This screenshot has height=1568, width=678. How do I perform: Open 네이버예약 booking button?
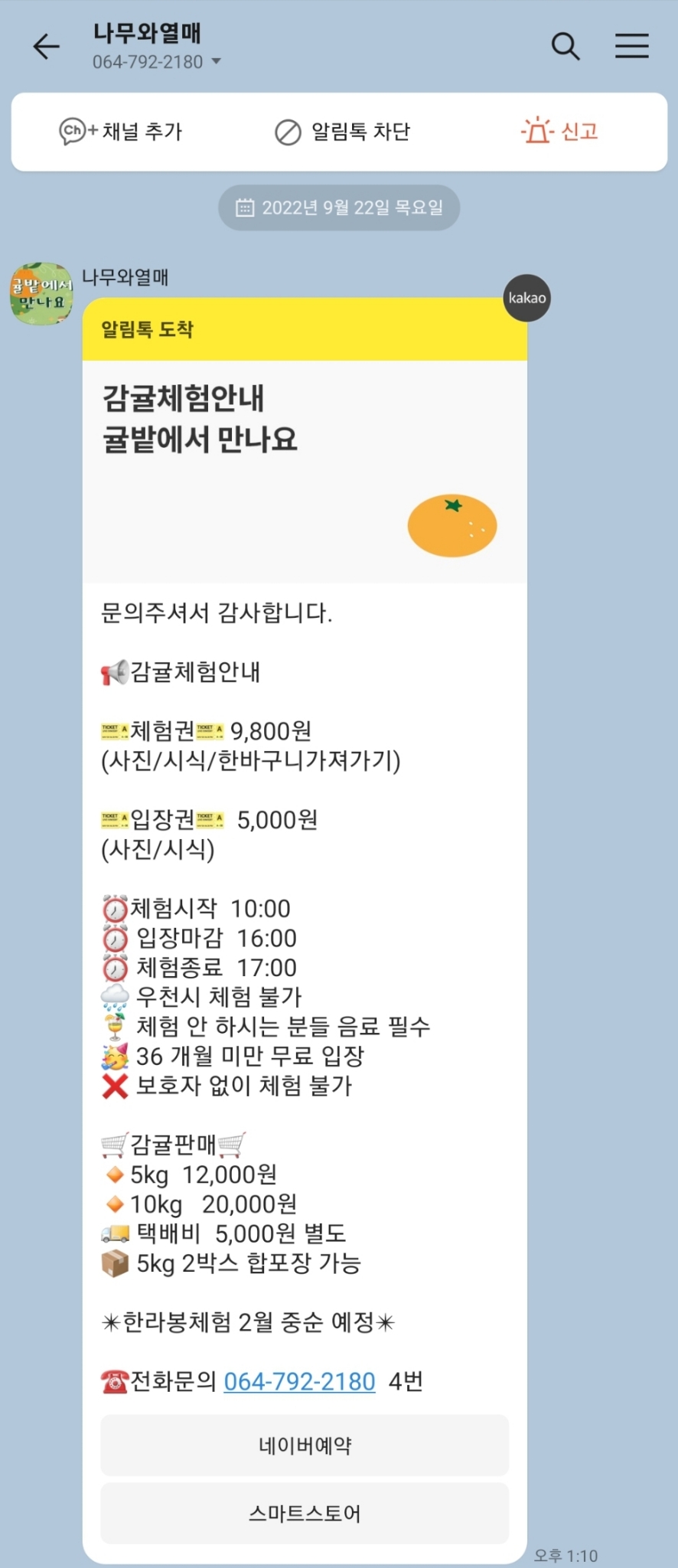pos(305,1445)
